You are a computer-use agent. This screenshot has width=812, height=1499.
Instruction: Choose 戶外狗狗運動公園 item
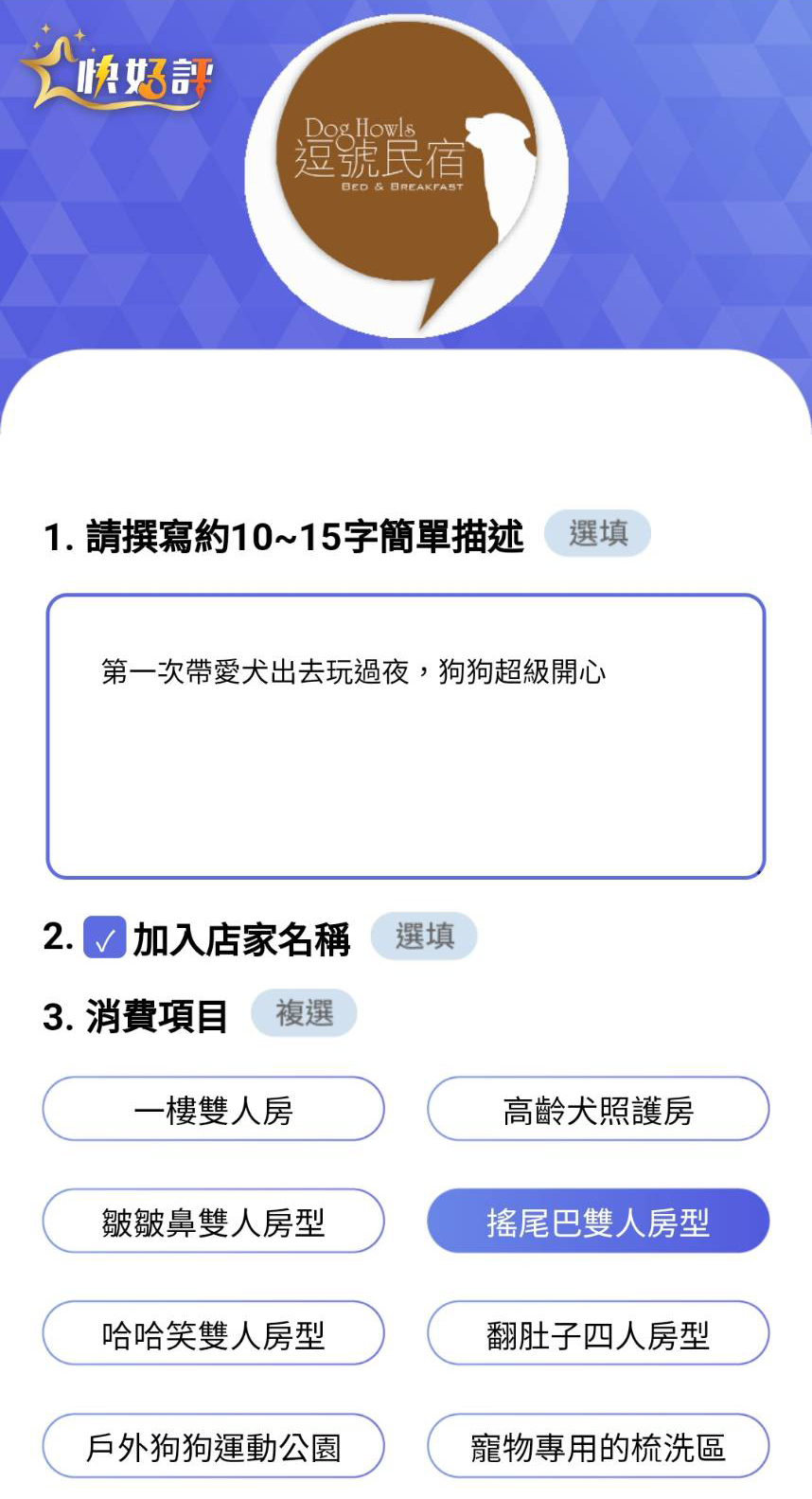(213, 1446)
